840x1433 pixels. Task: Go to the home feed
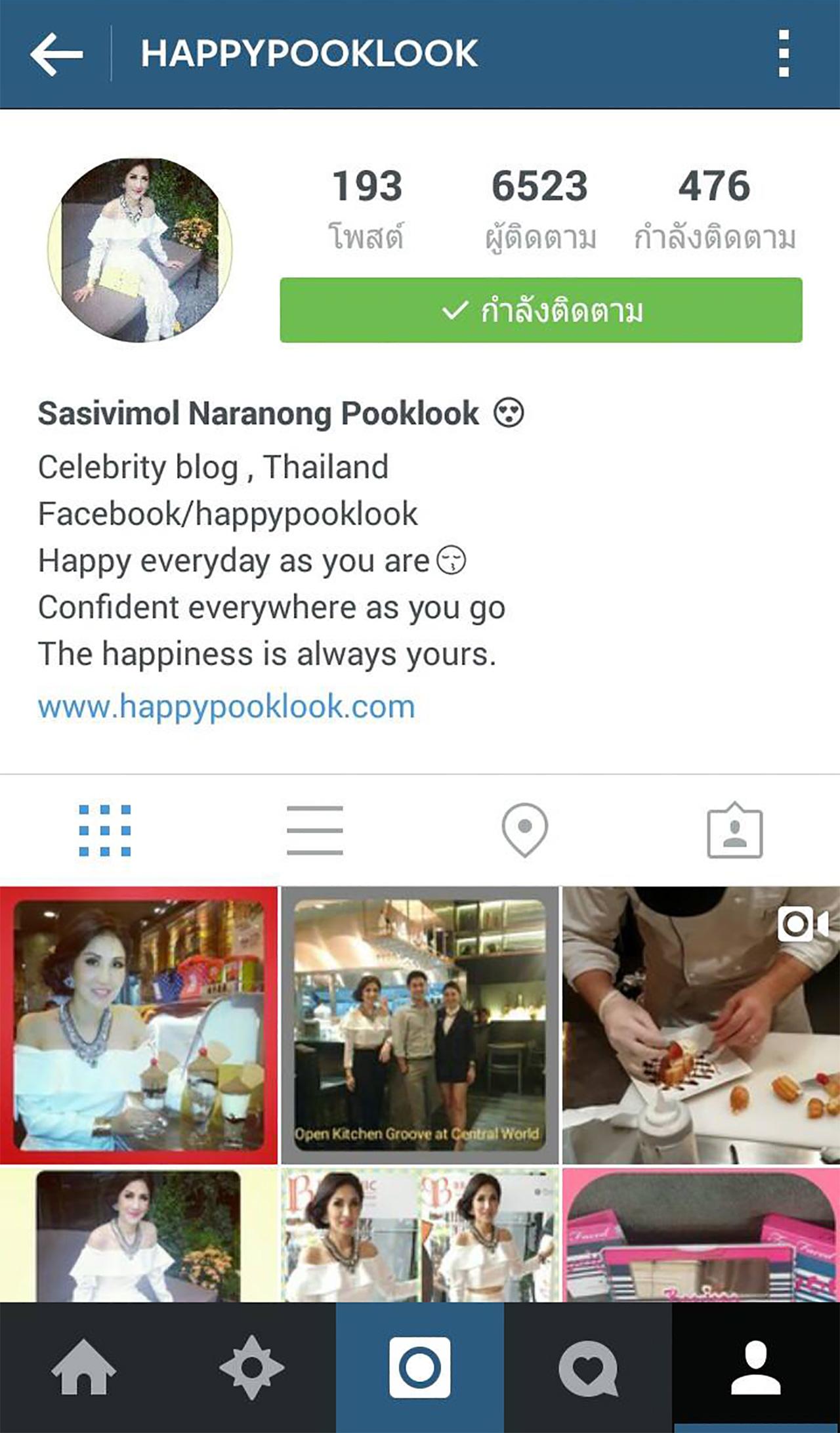[x=84, y=1368]
